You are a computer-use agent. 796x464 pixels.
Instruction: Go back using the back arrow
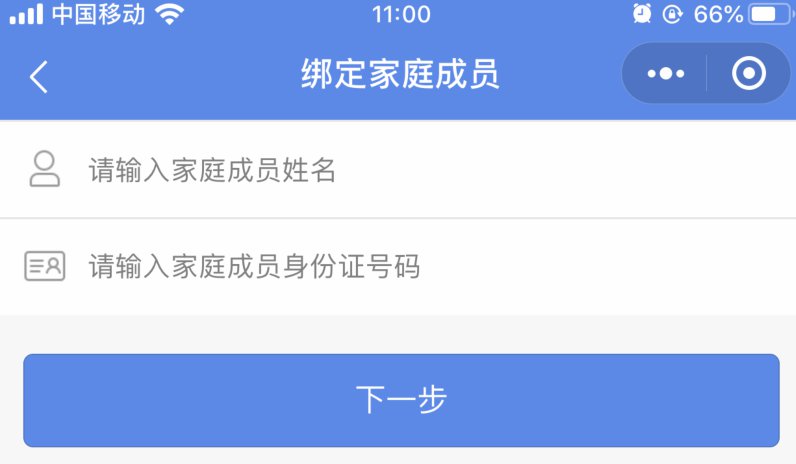tap(38, 76)
